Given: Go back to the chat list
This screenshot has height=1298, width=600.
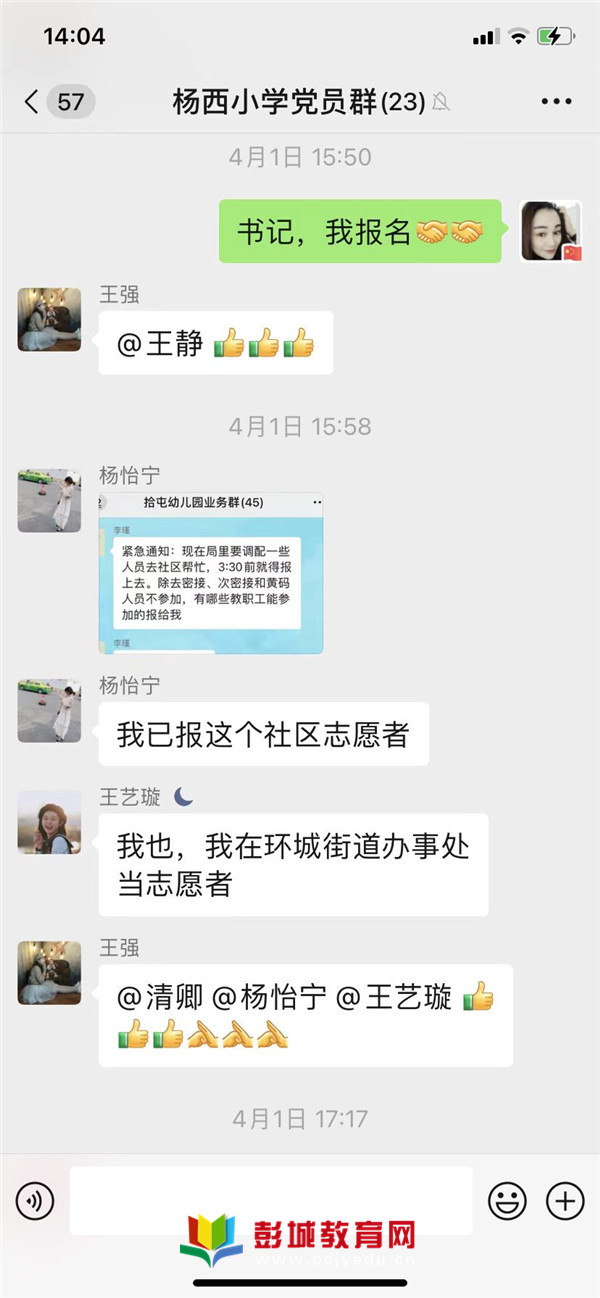Looking at the screenshot, I should tap(34, 101).
